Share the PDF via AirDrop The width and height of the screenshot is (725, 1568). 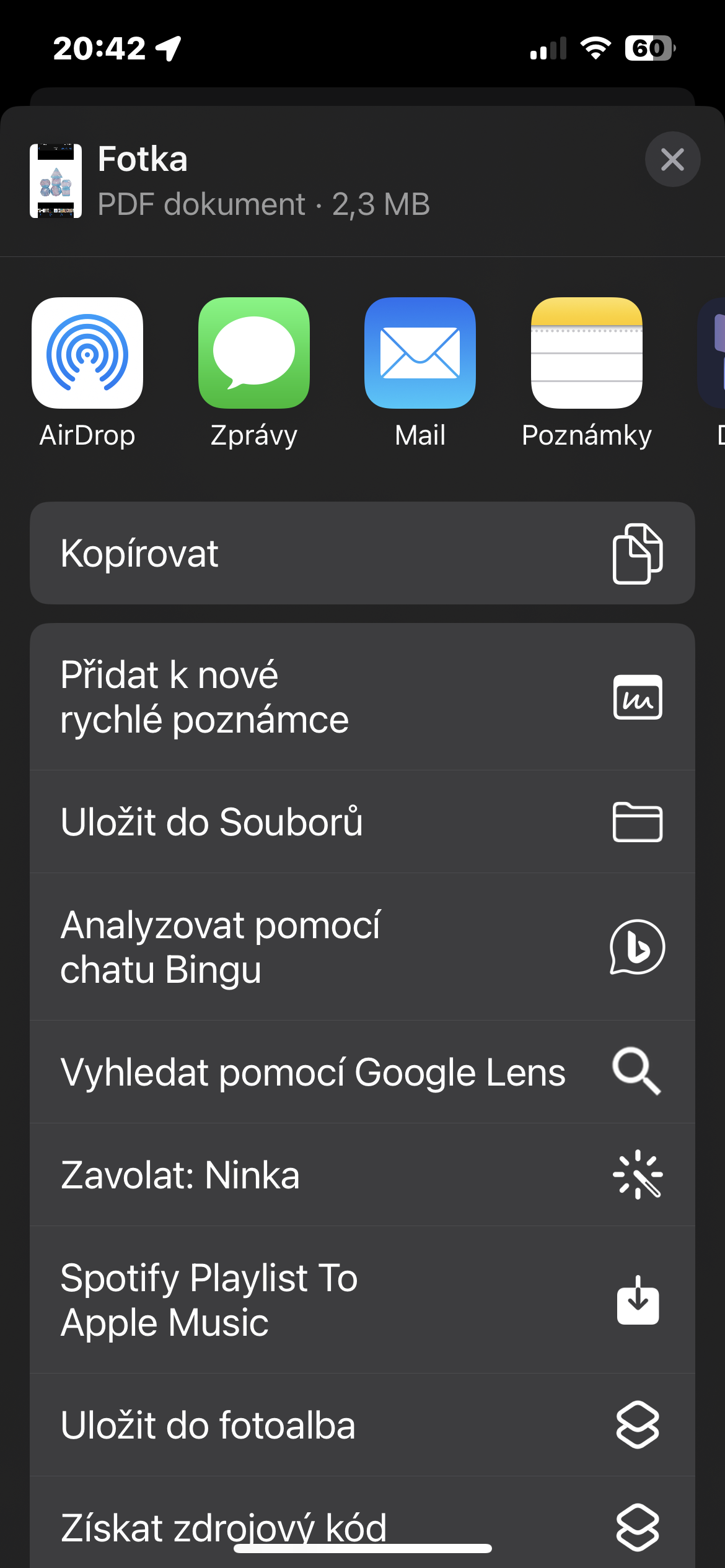click(x=87, y=353)
